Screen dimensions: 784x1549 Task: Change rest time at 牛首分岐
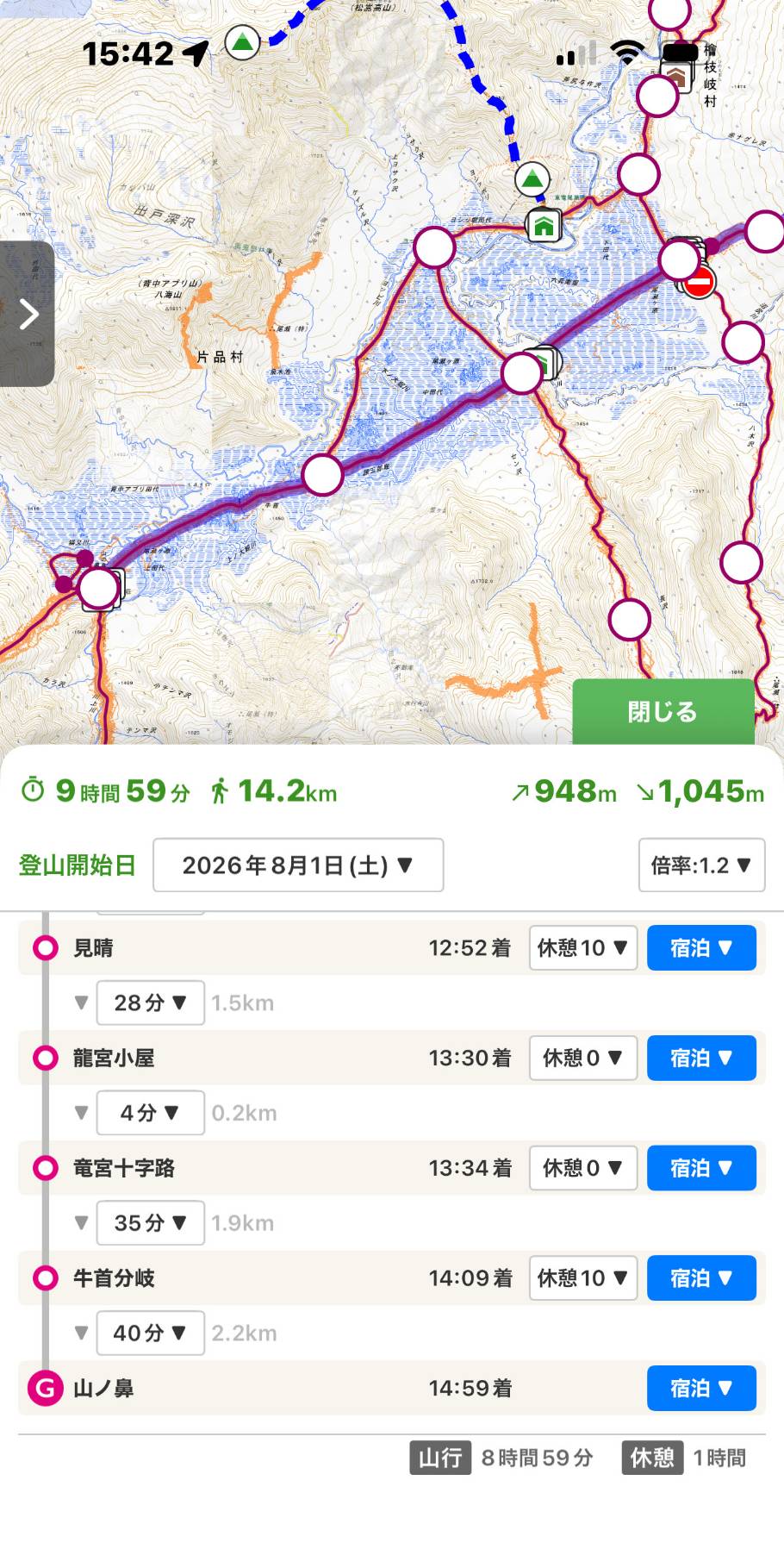pyautogui.click(x=582, y=1278)
